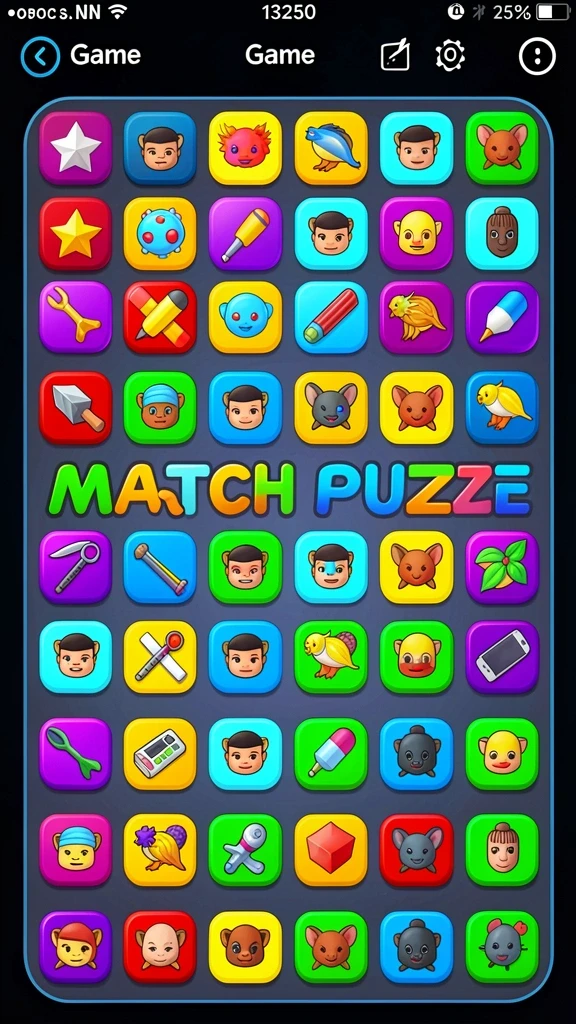Tap the yellow bird tile on blue
This screenshot has height=1024, width=576.
[502, 408]
